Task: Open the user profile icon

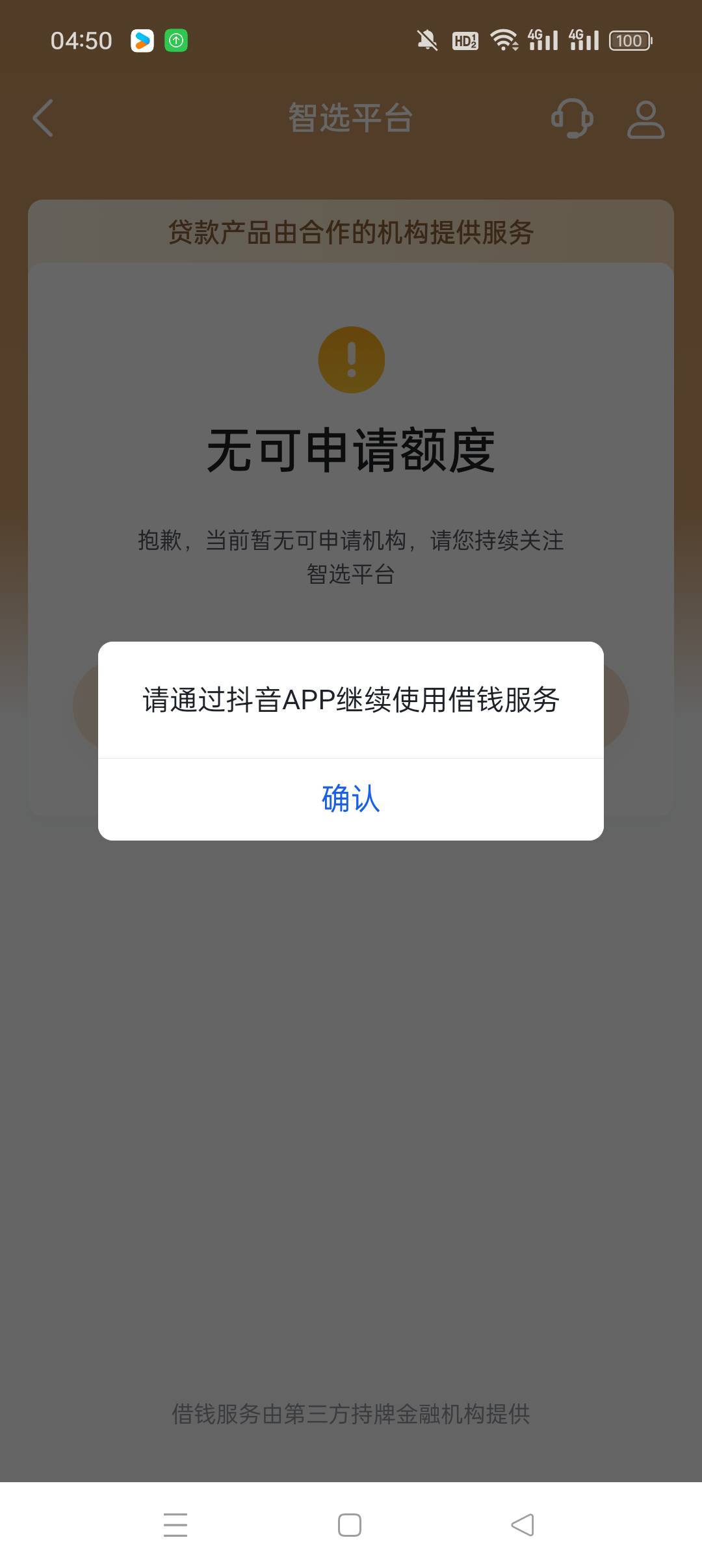Action: (645, 119)
